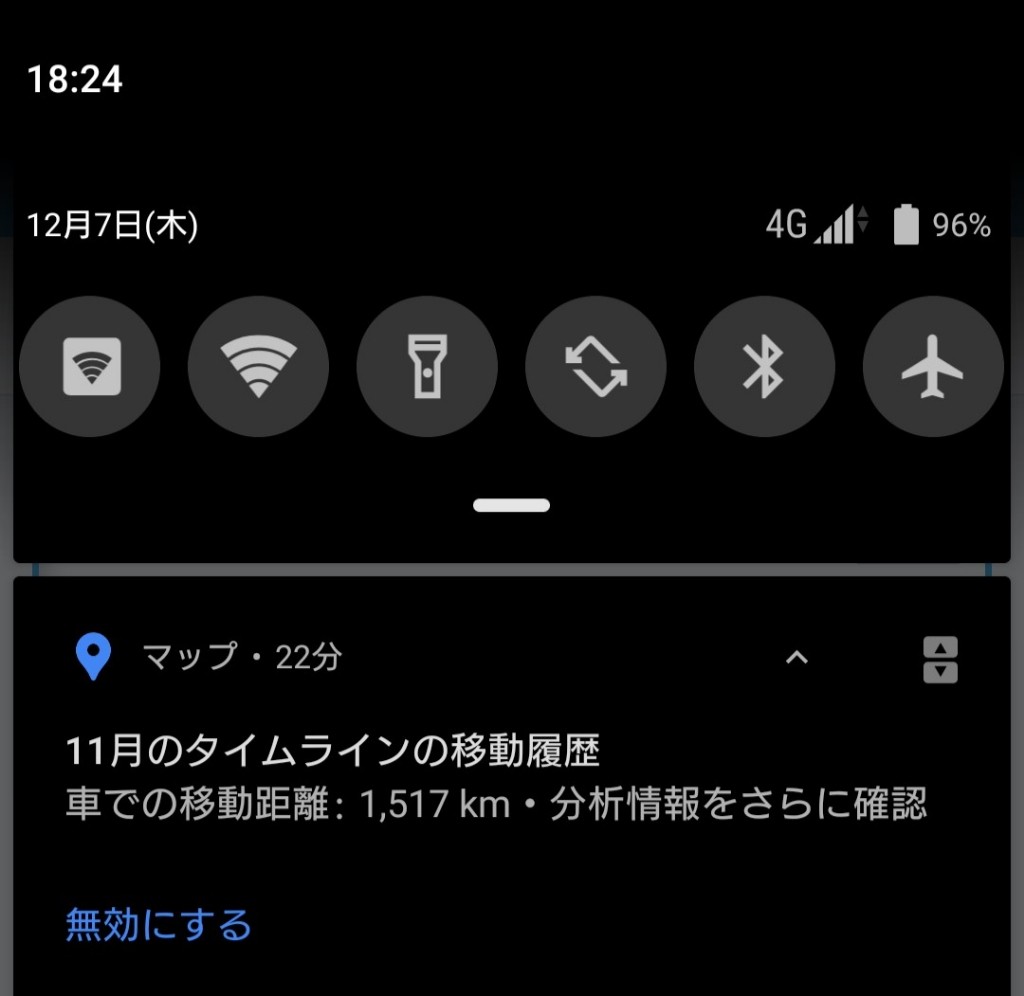Tap the stacked arrows icon on the Maps notification
Image resolution: width=1024 pixels, height=996 pixels.
[x=939, y=659]
